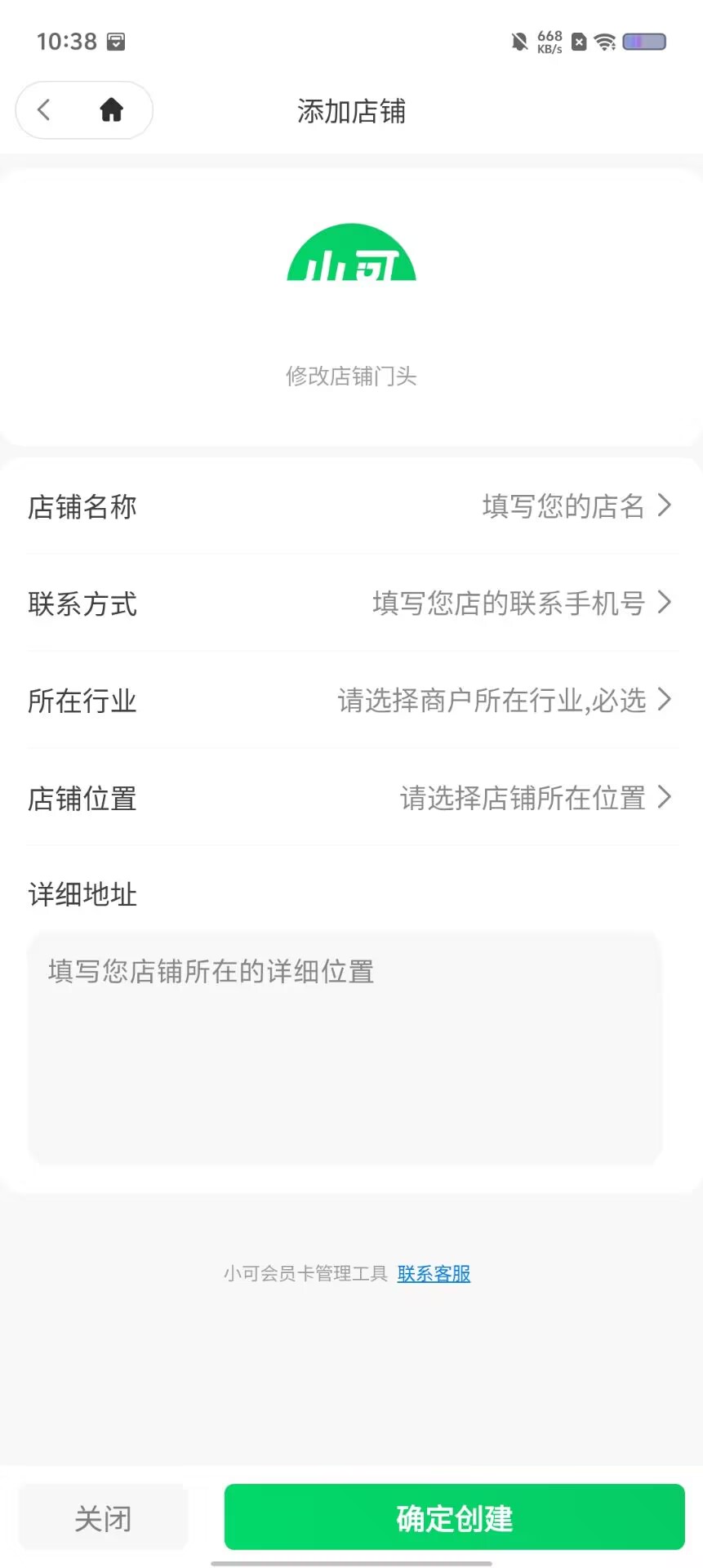Open the 联系方式 row to add phone
703x1568 pixels.
click(x=351, y=604)
